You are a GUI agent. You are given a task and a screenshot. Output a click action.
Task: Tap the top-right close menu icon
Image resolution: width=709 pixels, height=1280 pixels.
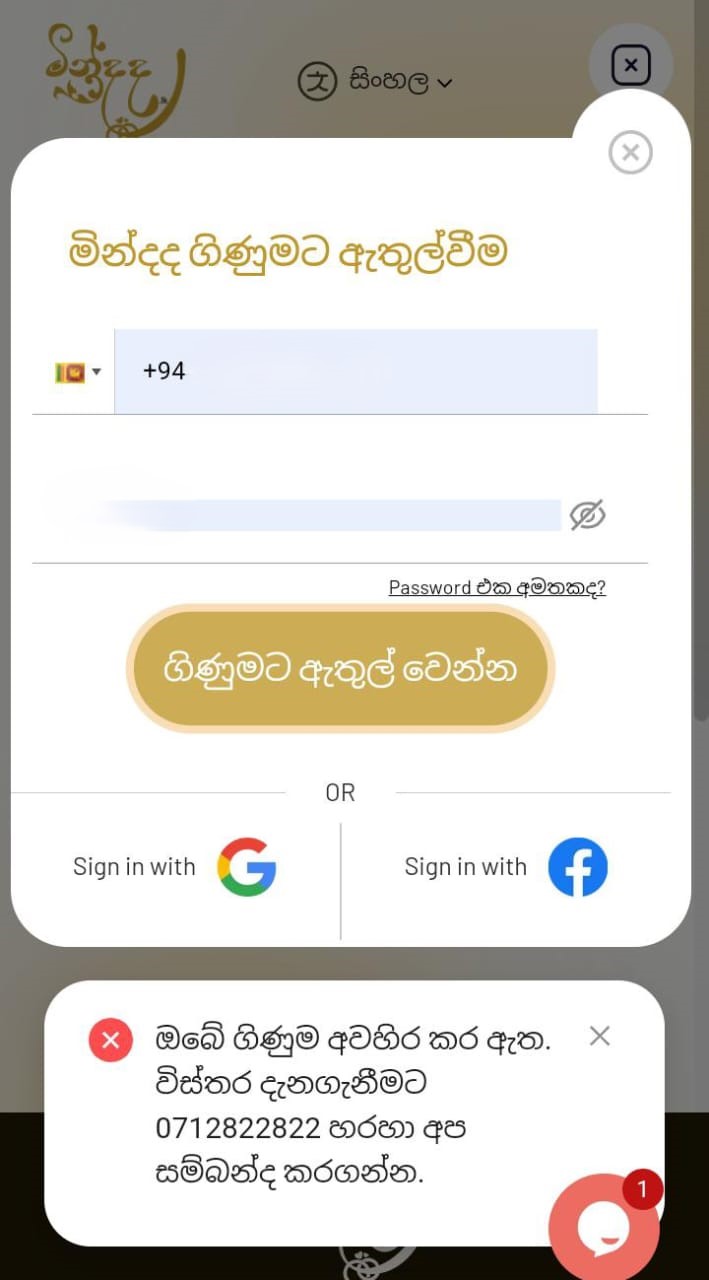[630, 66]
